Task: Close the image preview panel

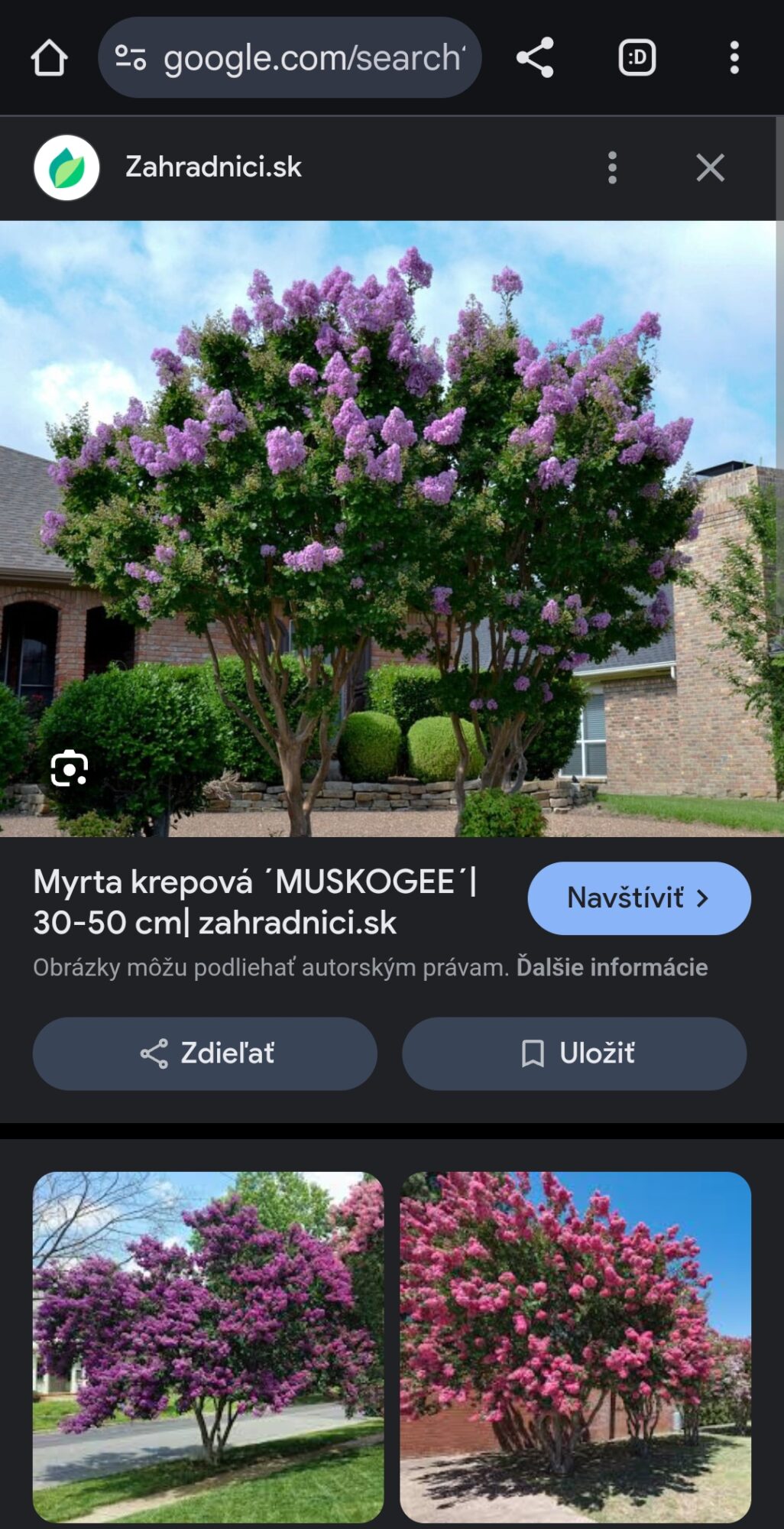Action: 710,167
